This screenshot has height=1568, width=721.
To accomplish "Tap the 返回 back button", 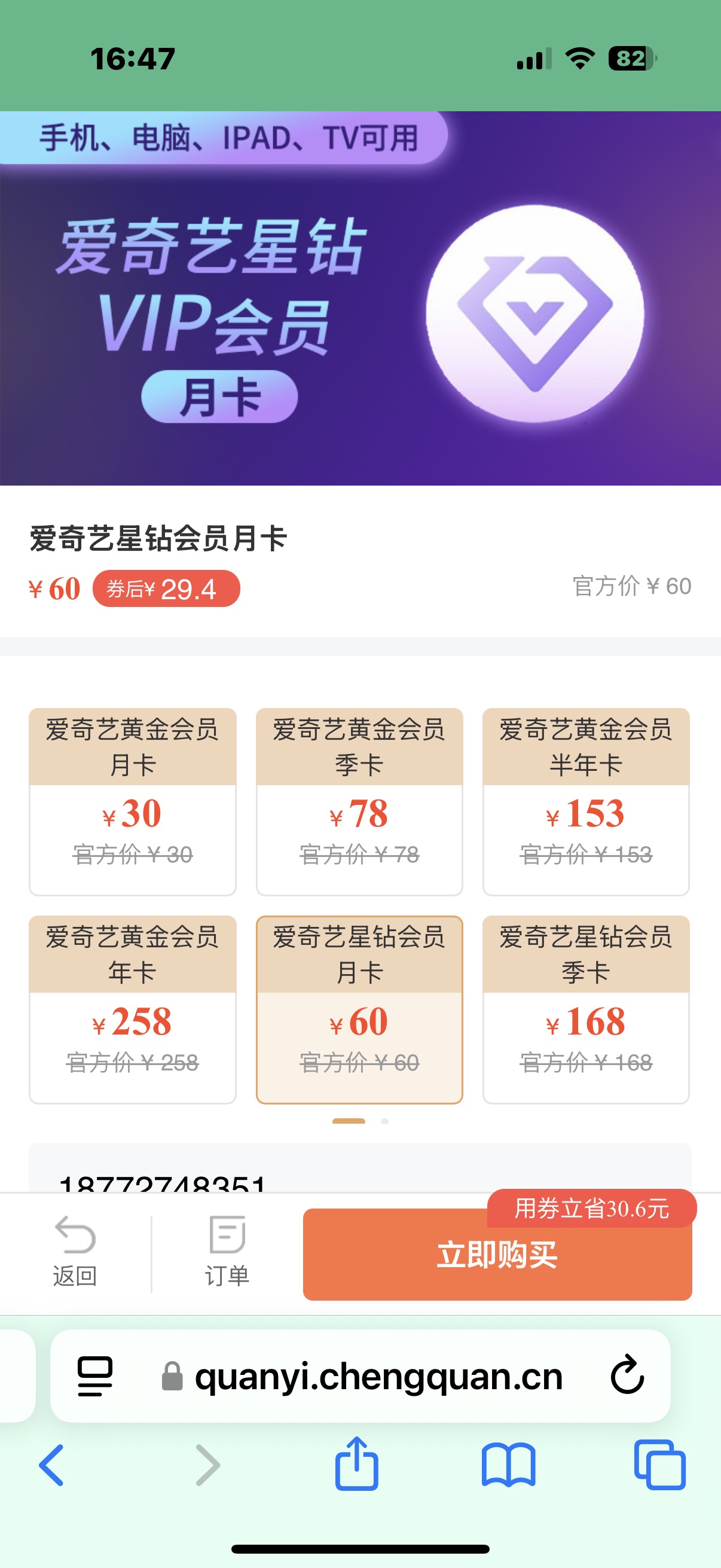I will pyautogui.click(x=75, y=1252).
